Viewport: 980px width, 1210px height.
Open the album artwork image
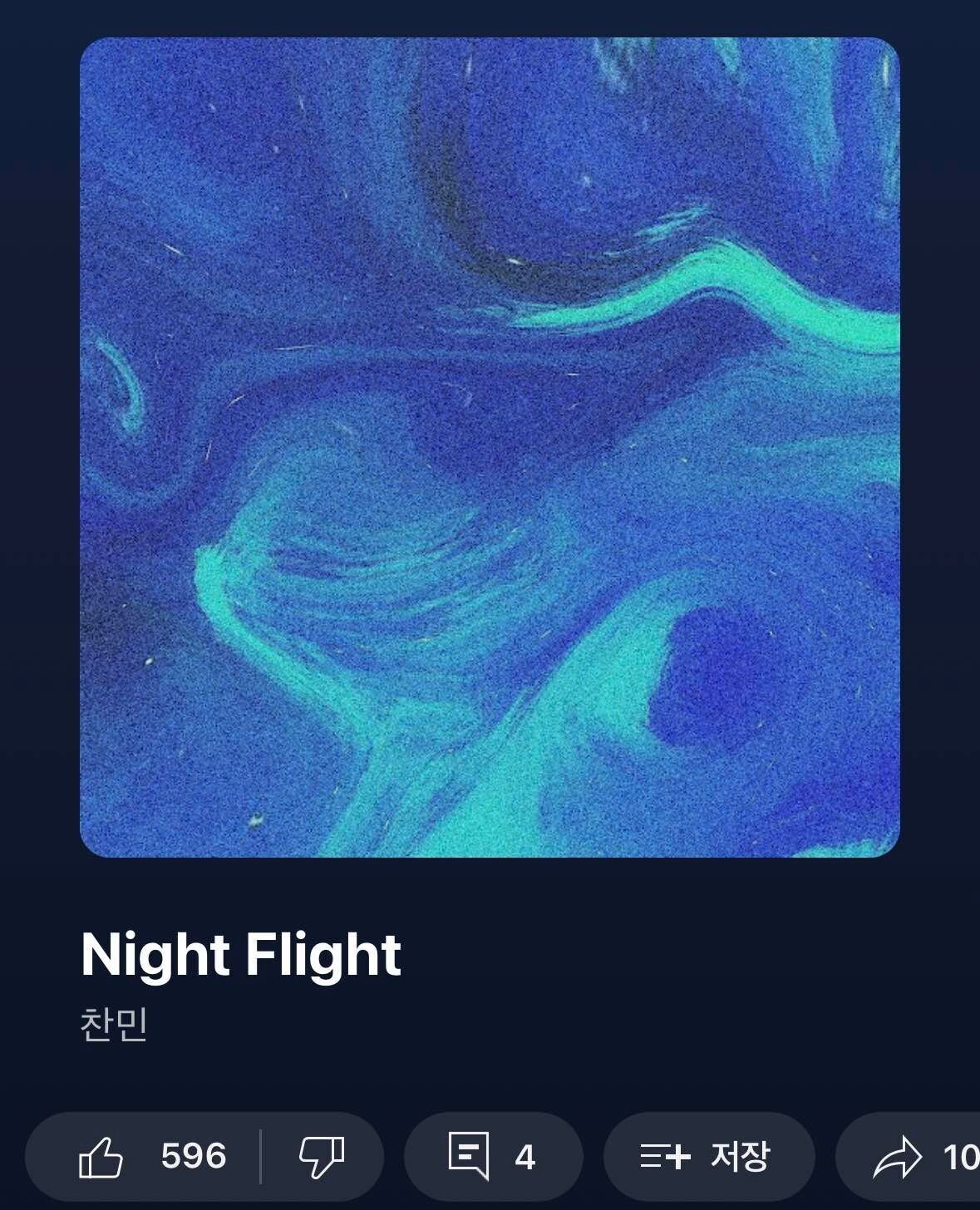tap(490, 445)
